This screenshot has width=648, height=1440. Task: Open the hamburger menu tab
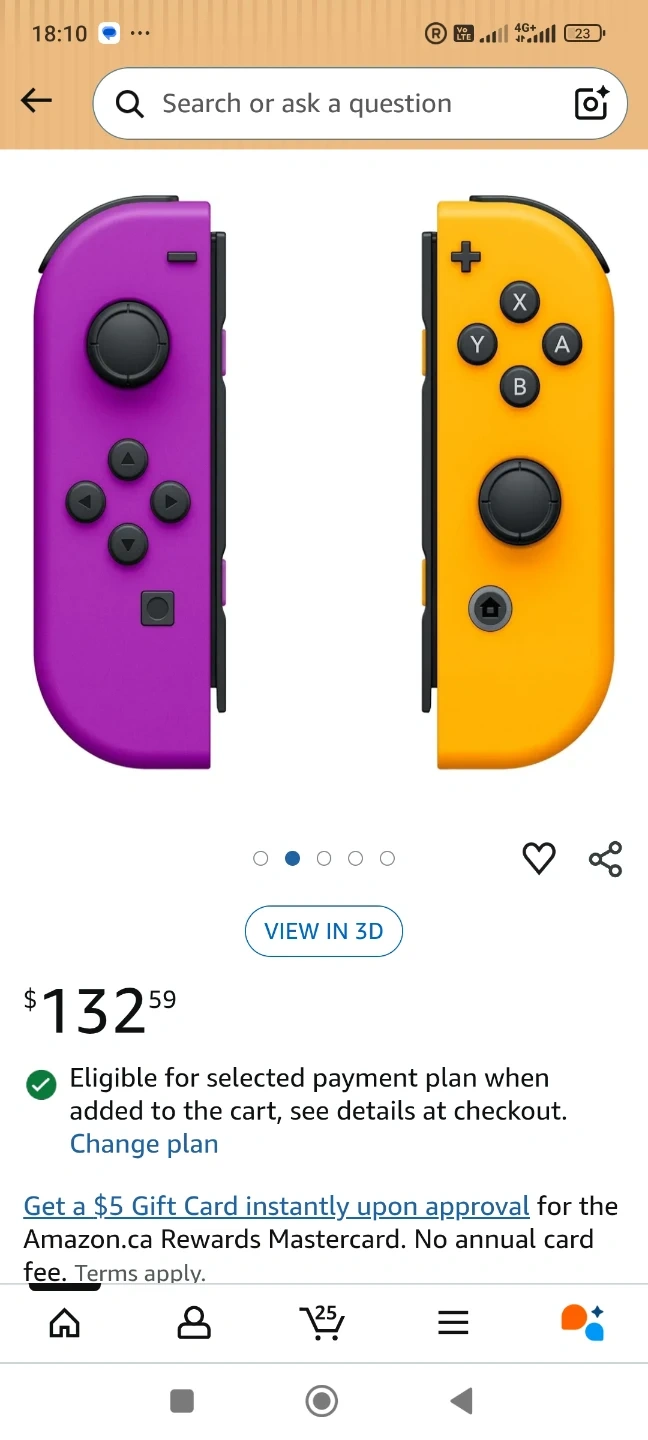tap(453, 1323)
